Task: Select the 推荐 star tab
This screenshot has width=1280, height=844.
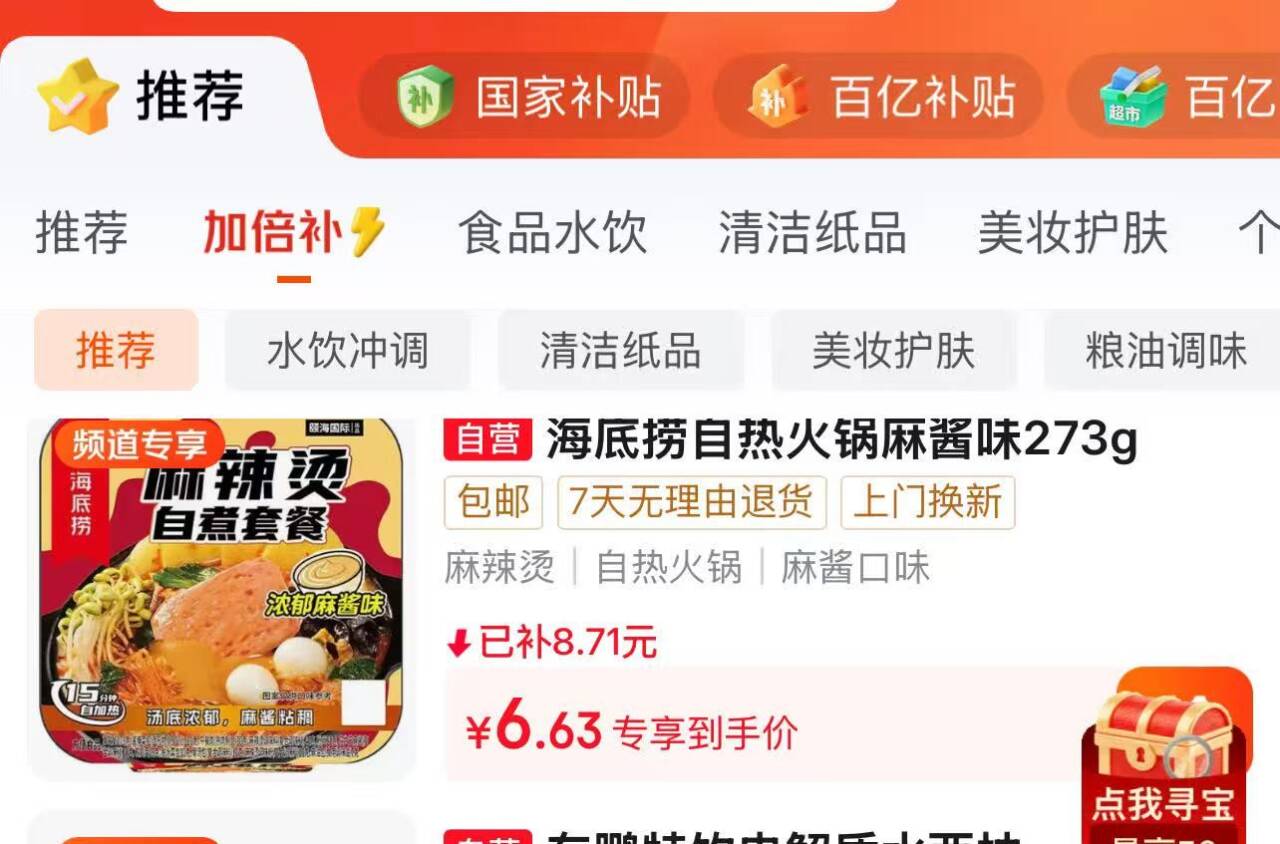Action: click(x=142, y=96)
